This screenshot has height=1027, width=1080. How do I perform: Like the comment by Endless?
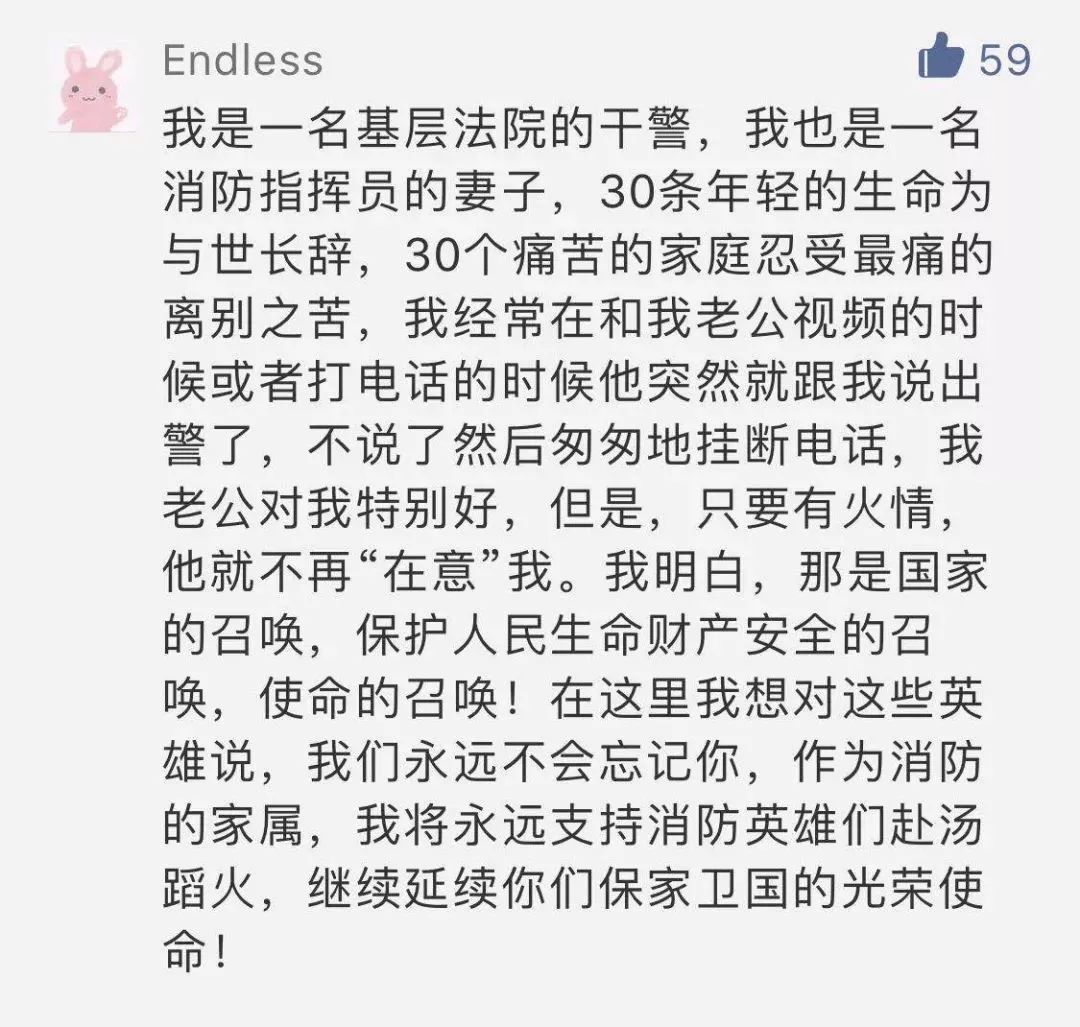coord(941,56)
